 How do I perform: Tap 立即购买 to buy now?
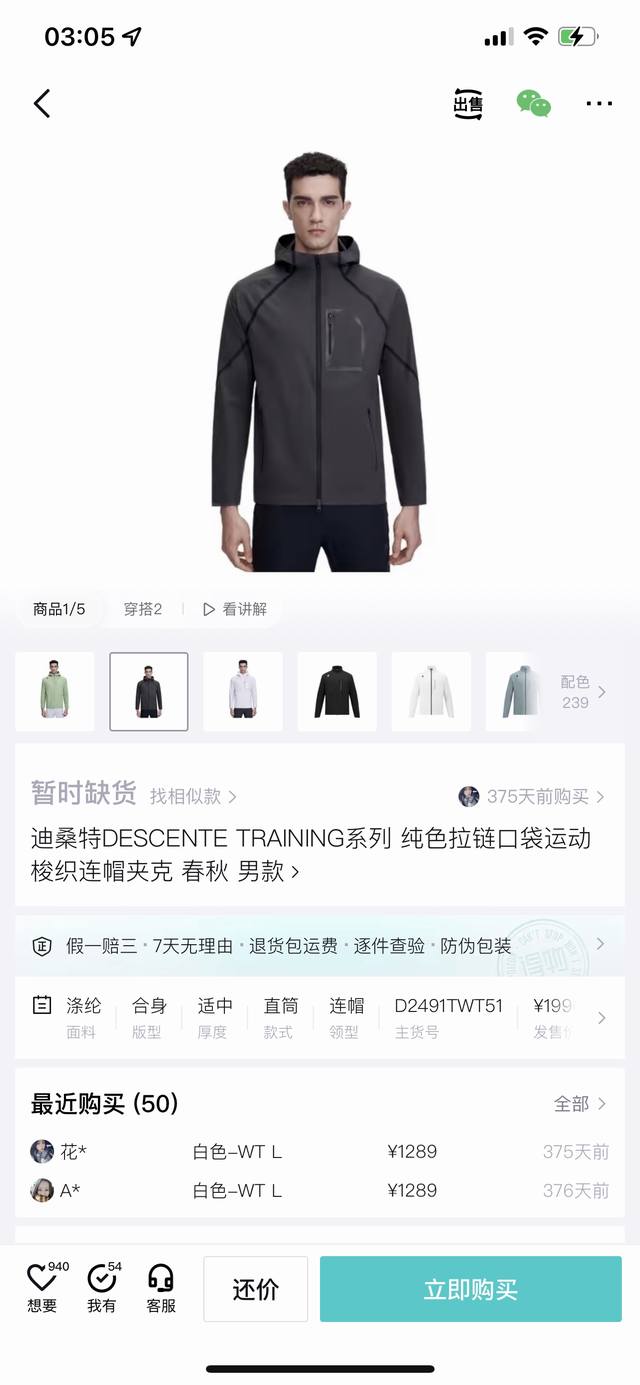pos(470,1289)
